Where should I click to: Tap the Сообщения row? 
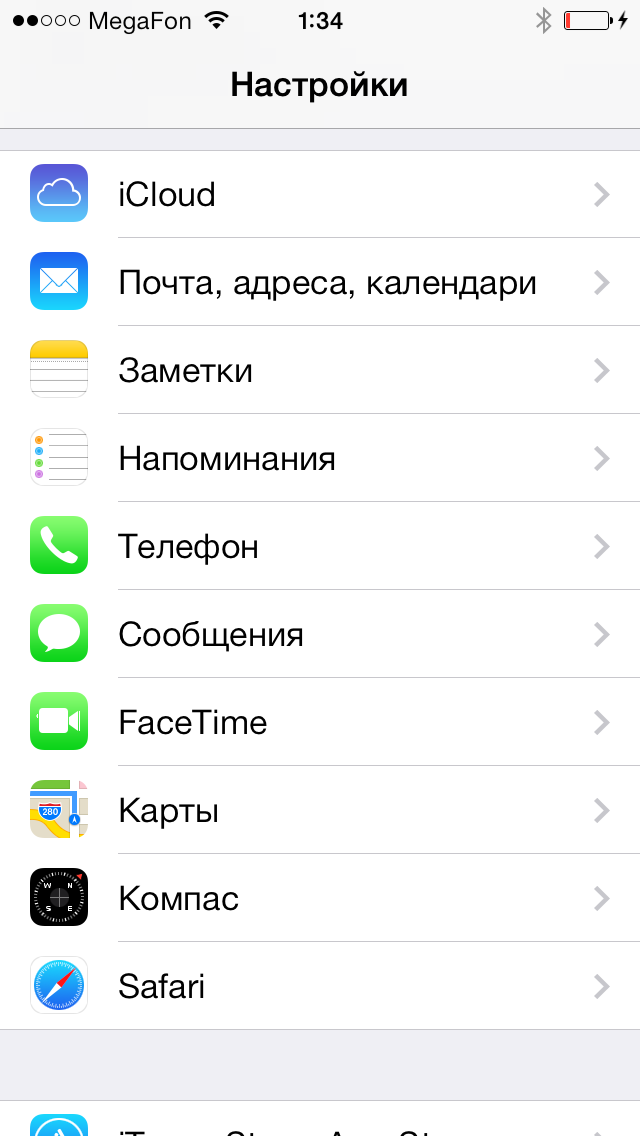point(320,634)
